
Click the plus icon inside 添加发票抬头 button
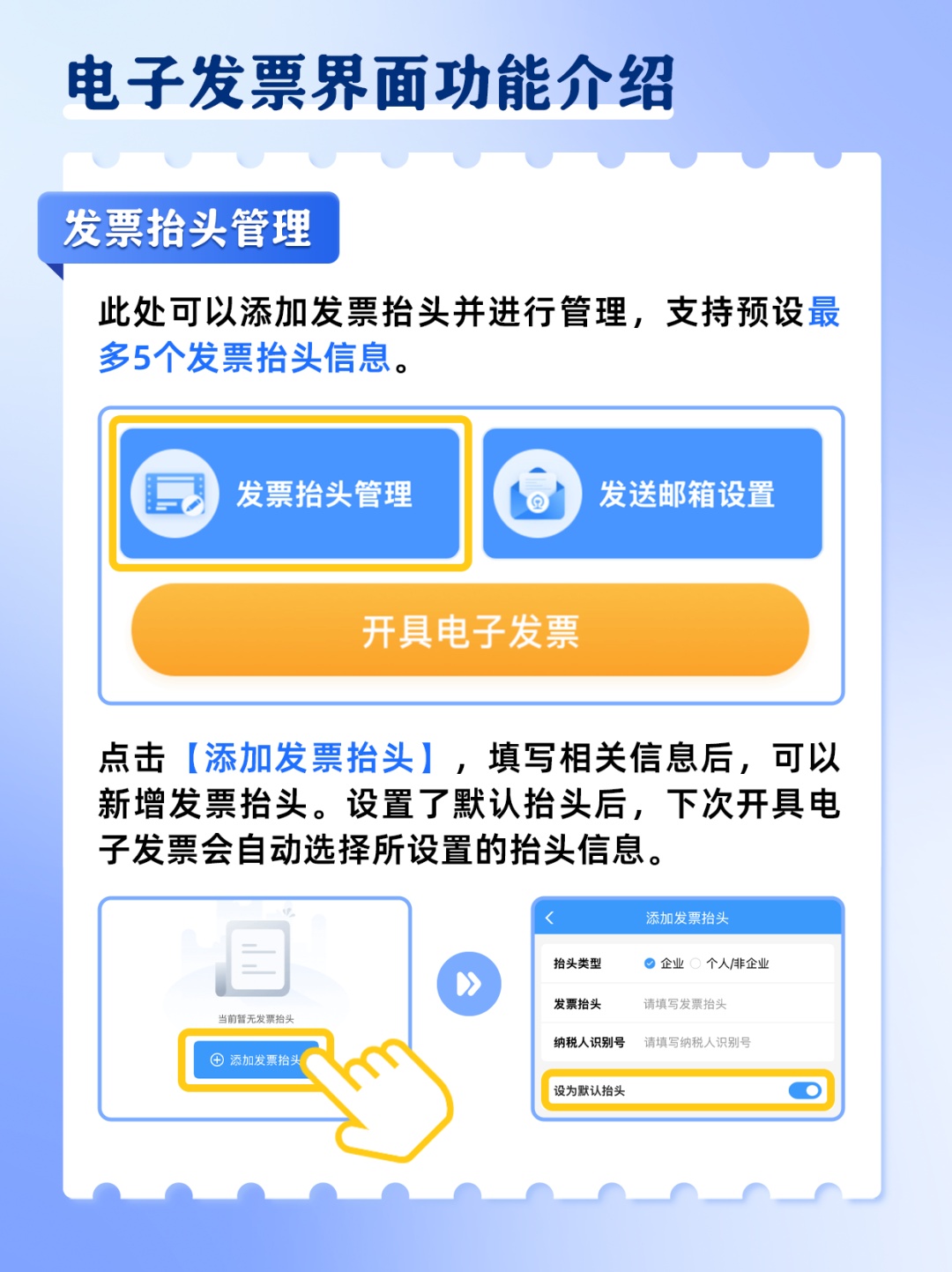click(215, 1059)
